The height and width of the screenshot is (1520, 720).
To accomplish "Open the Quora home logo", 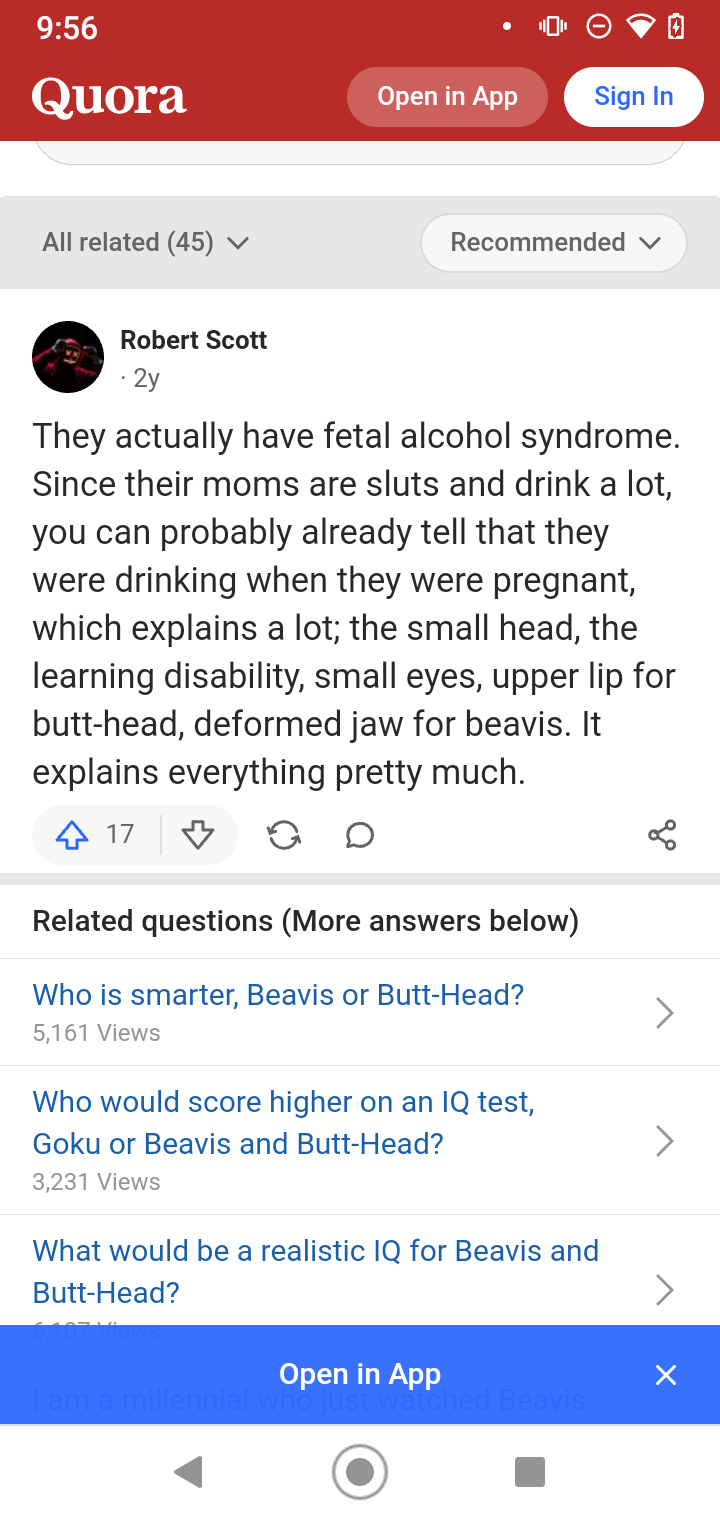I will (x=109, y=98).
